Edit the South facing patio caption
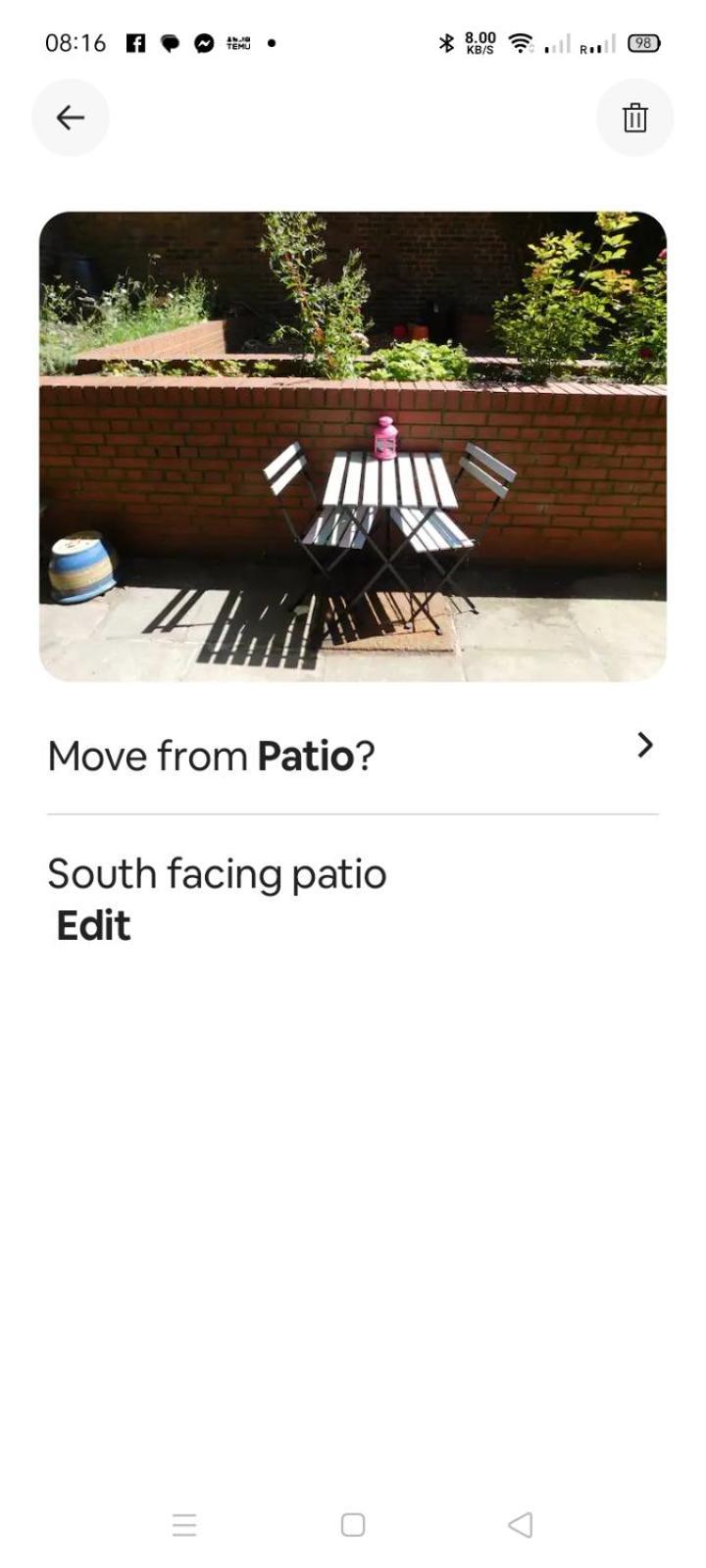The image size is (706, 1568). pyautogui.click(x=93, y=926)
